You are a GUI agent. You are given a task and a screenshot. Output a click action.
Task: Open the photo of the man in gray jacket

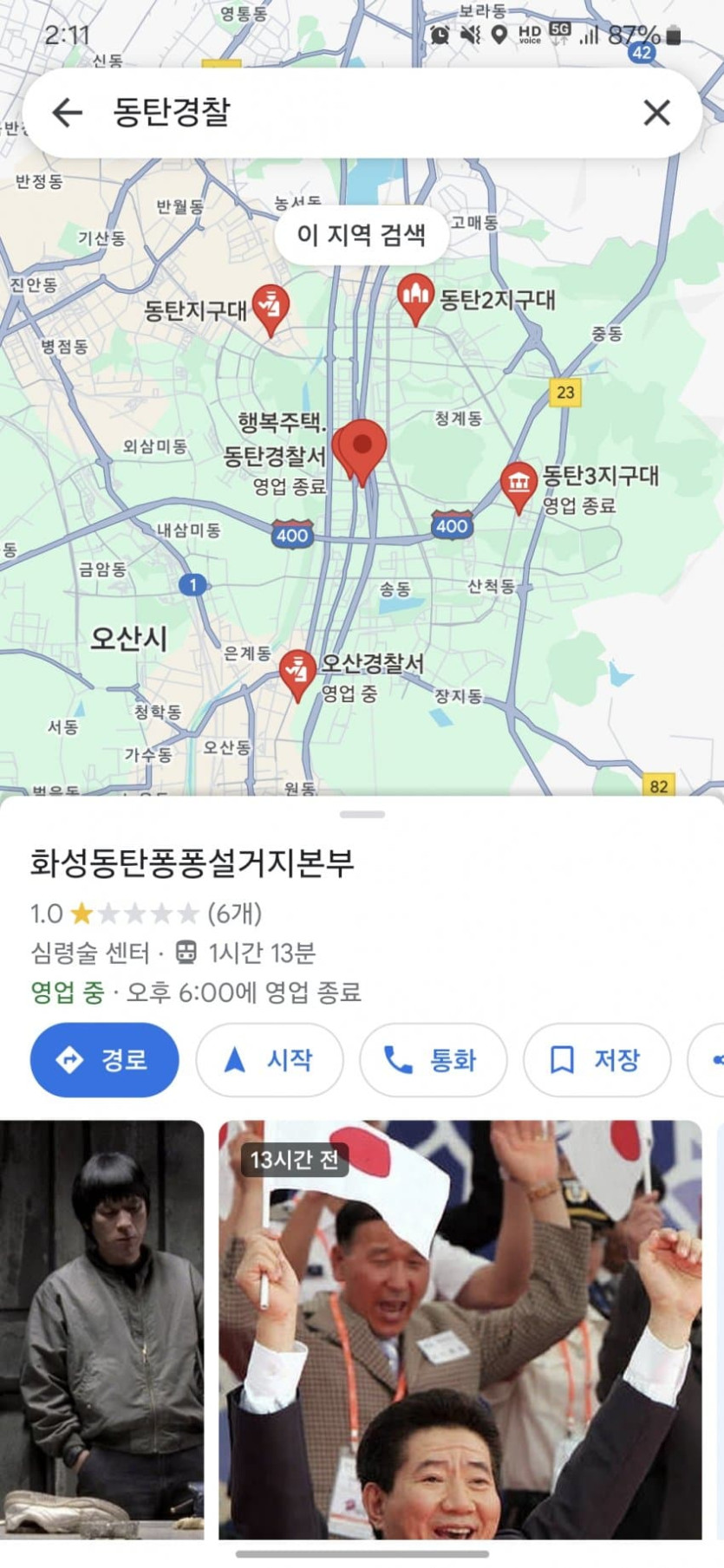pos(101,1331)
